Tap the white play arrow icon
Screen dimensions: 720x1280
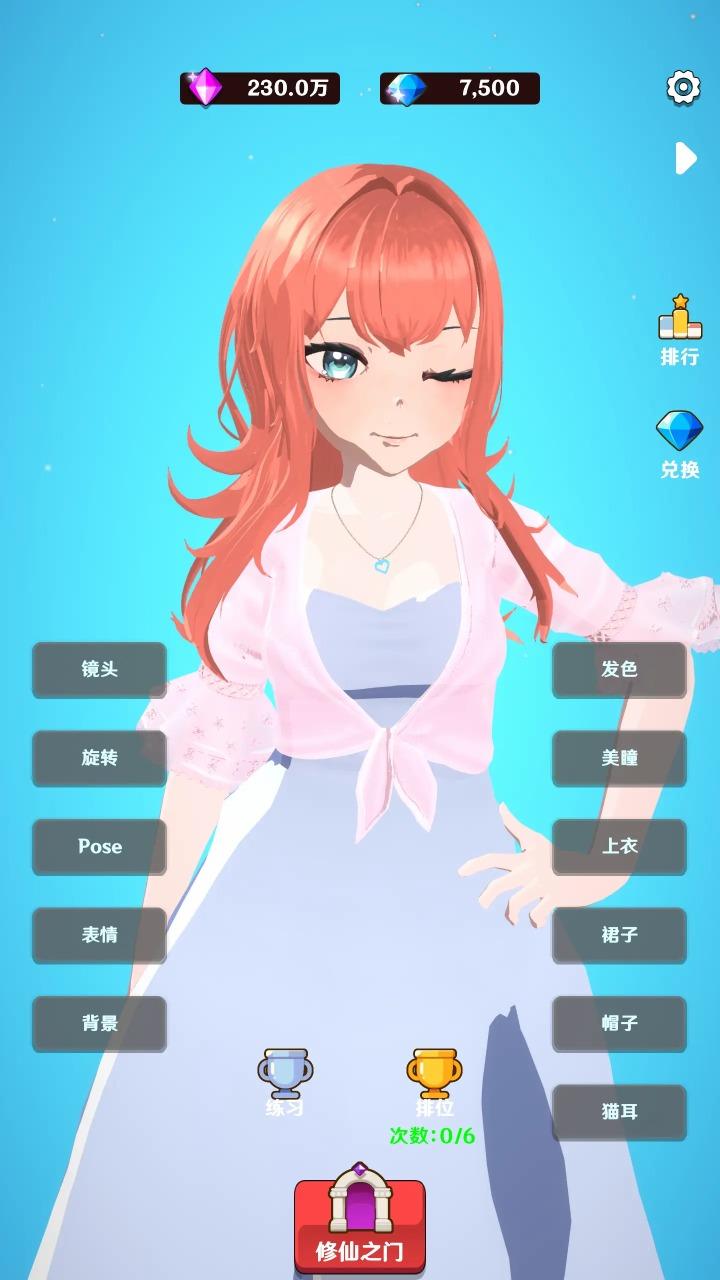click(685, 158)
